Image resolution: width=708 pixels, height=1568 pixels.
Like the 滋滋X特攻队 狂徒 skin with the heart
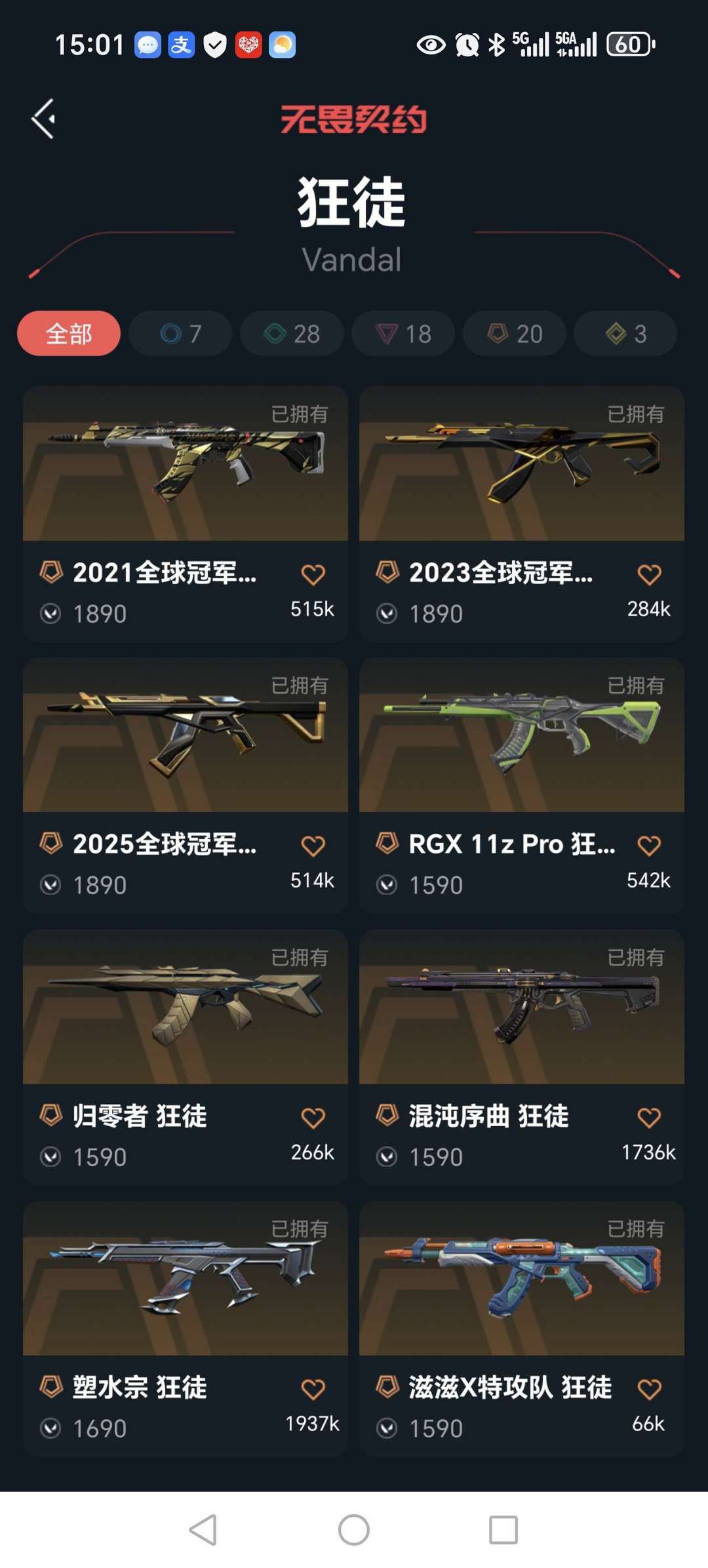(649, 1388)
